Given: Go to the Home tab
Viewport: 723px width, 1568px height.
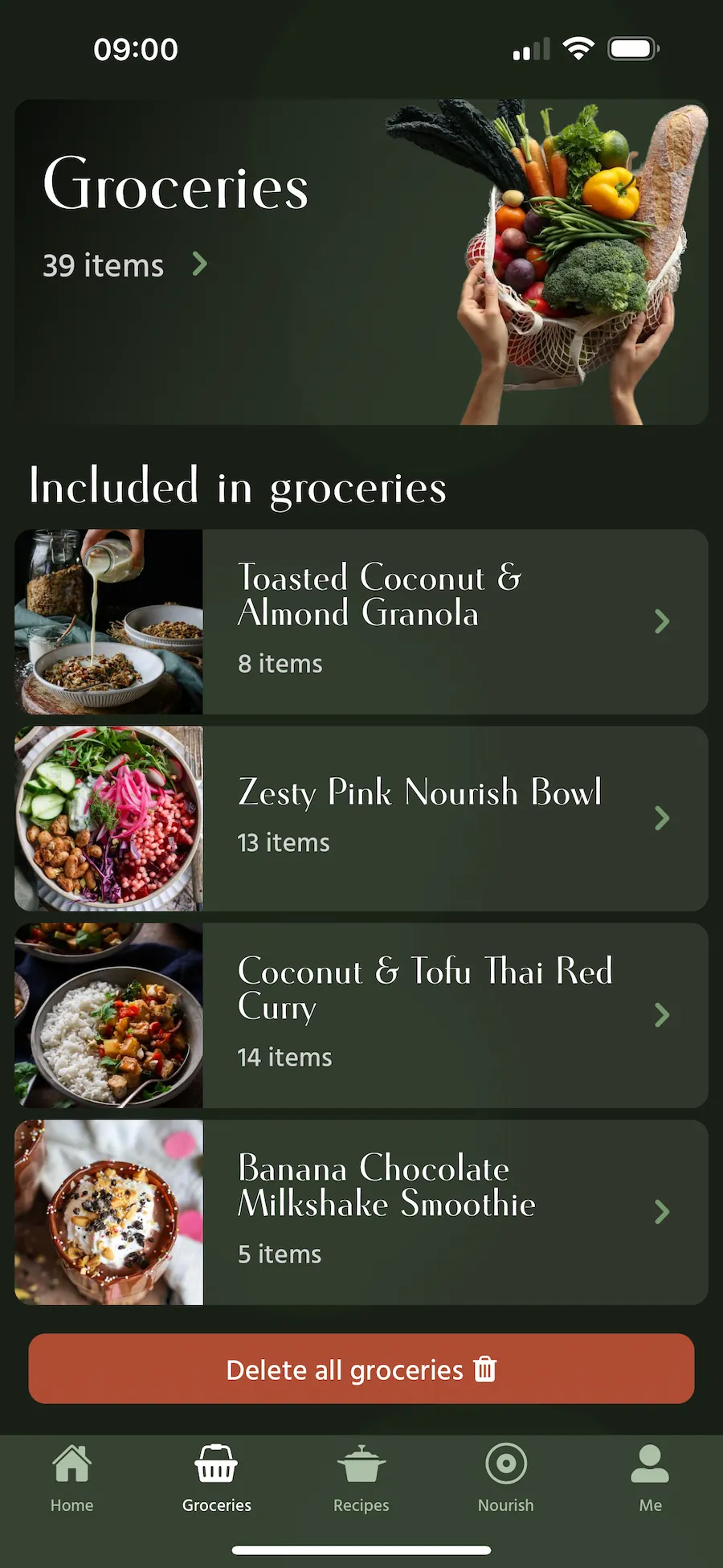Looking at the screenshot, I should [x=72, y=1479].
